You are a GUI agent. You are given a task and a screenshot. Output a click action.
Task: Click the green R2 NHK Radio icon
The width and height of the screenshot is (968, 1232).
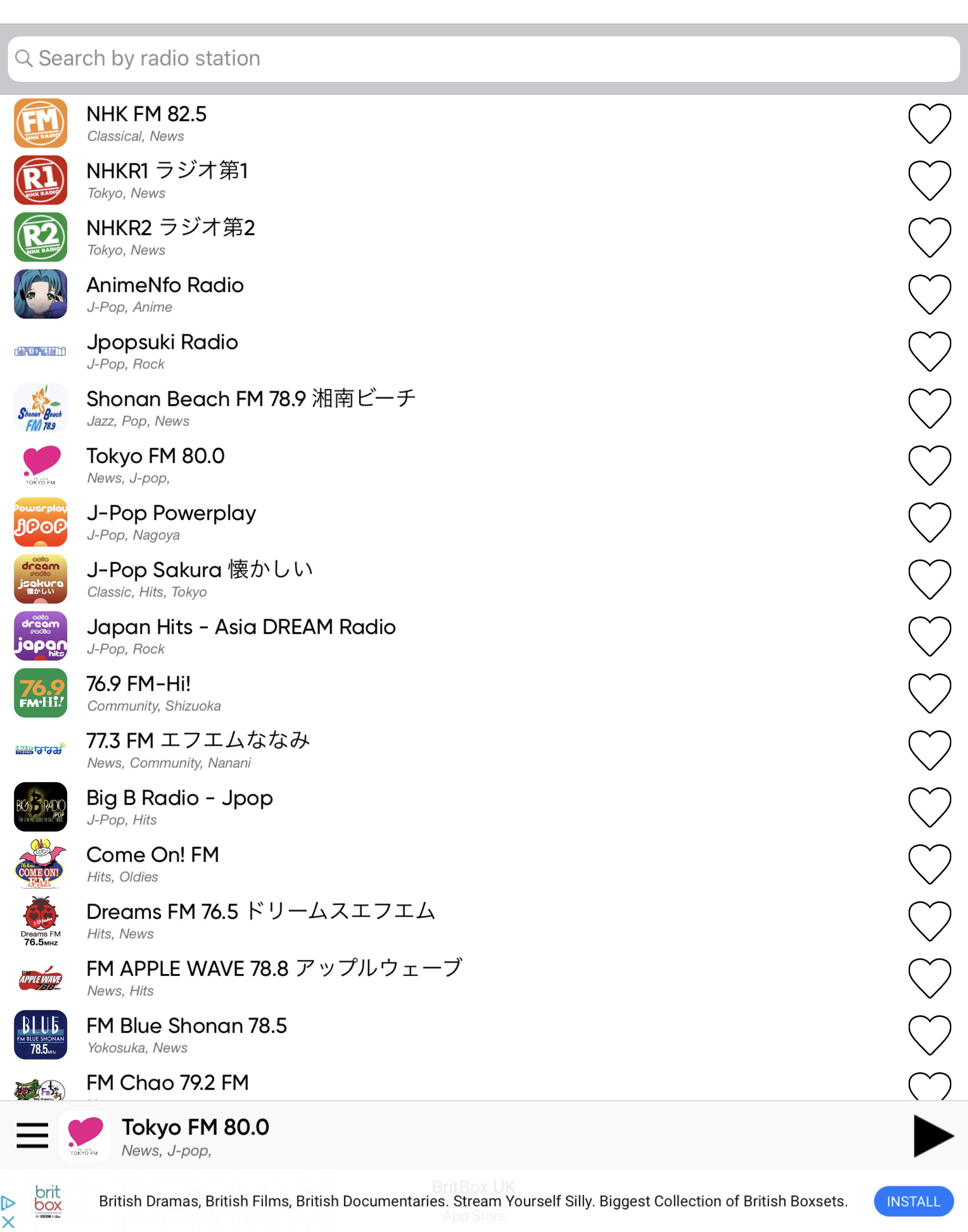click(40, 237)
